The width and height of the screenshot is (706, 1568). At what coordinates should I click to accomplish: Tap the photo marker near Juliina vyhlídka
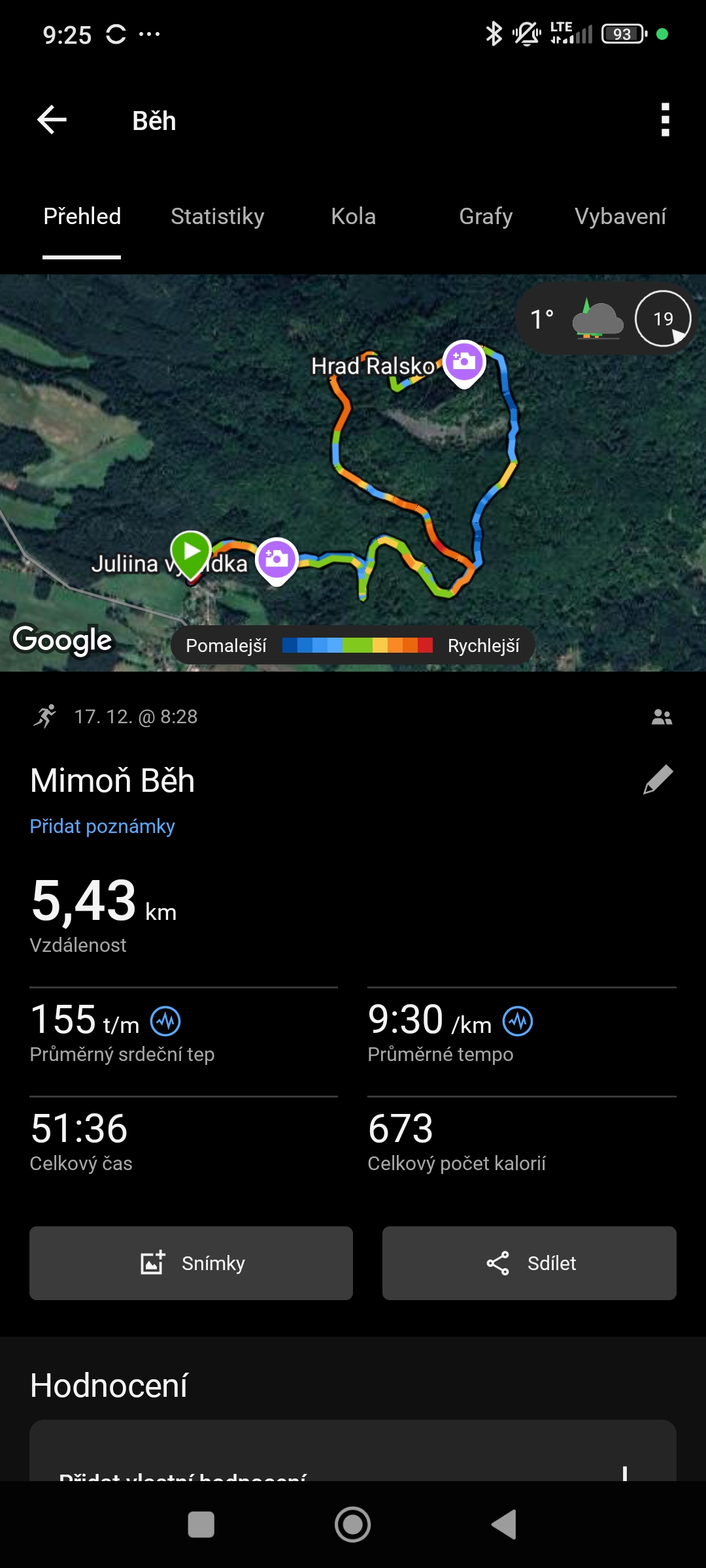click(x=277, y=559)
